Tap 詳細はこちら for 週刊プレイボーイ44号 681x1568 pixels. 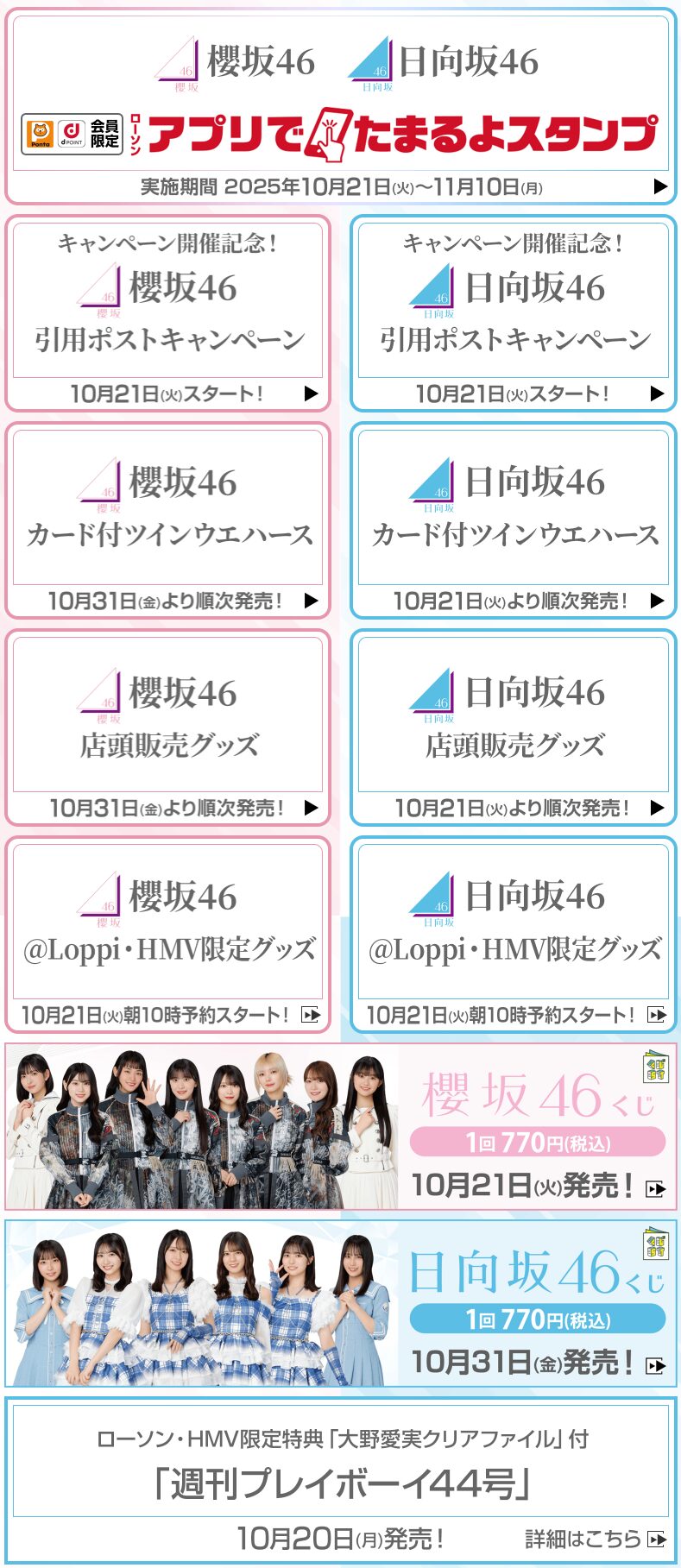pyautogui.click(x=596, y=1538)
